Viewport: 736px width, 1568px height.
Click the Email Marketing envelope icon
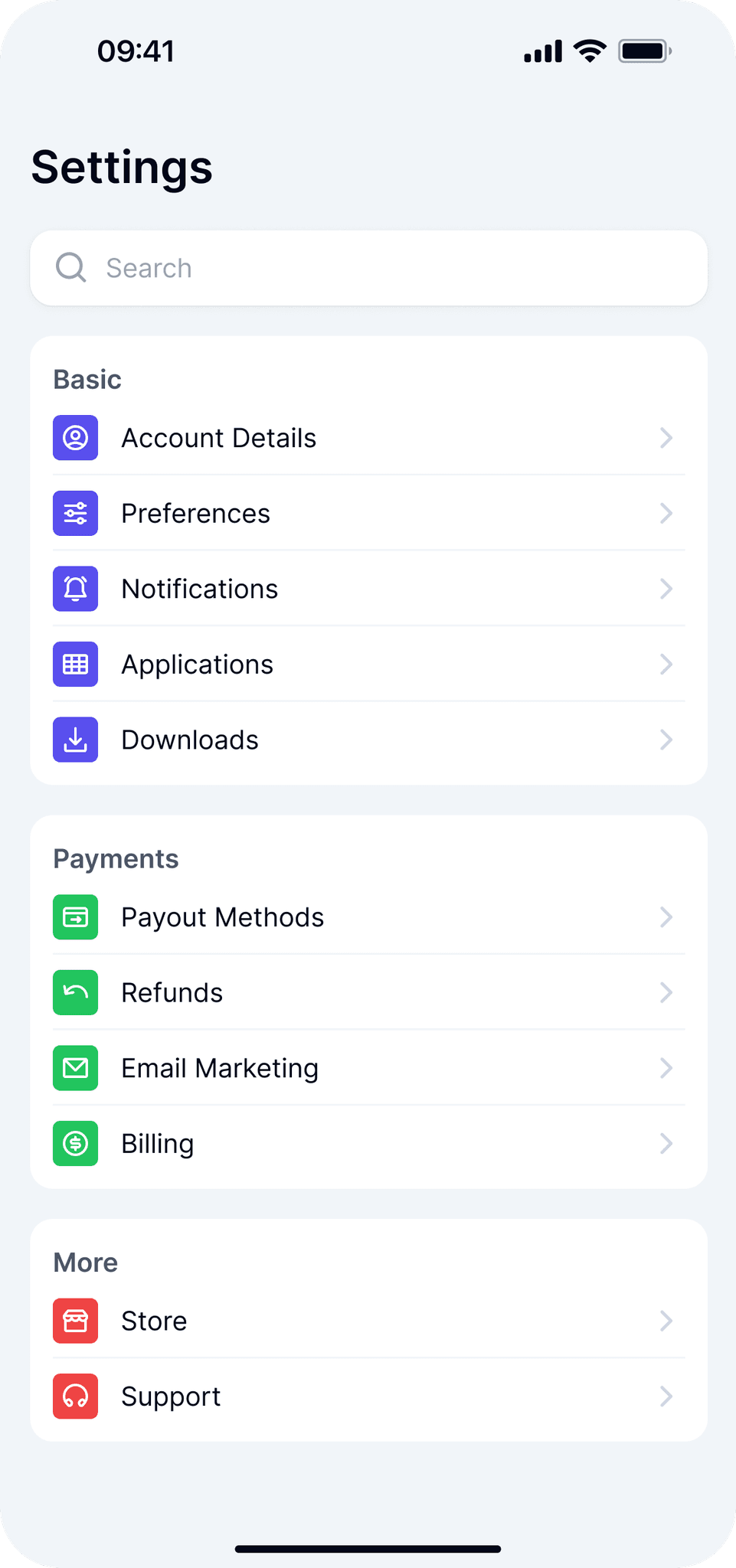(x=75, y=1067)
